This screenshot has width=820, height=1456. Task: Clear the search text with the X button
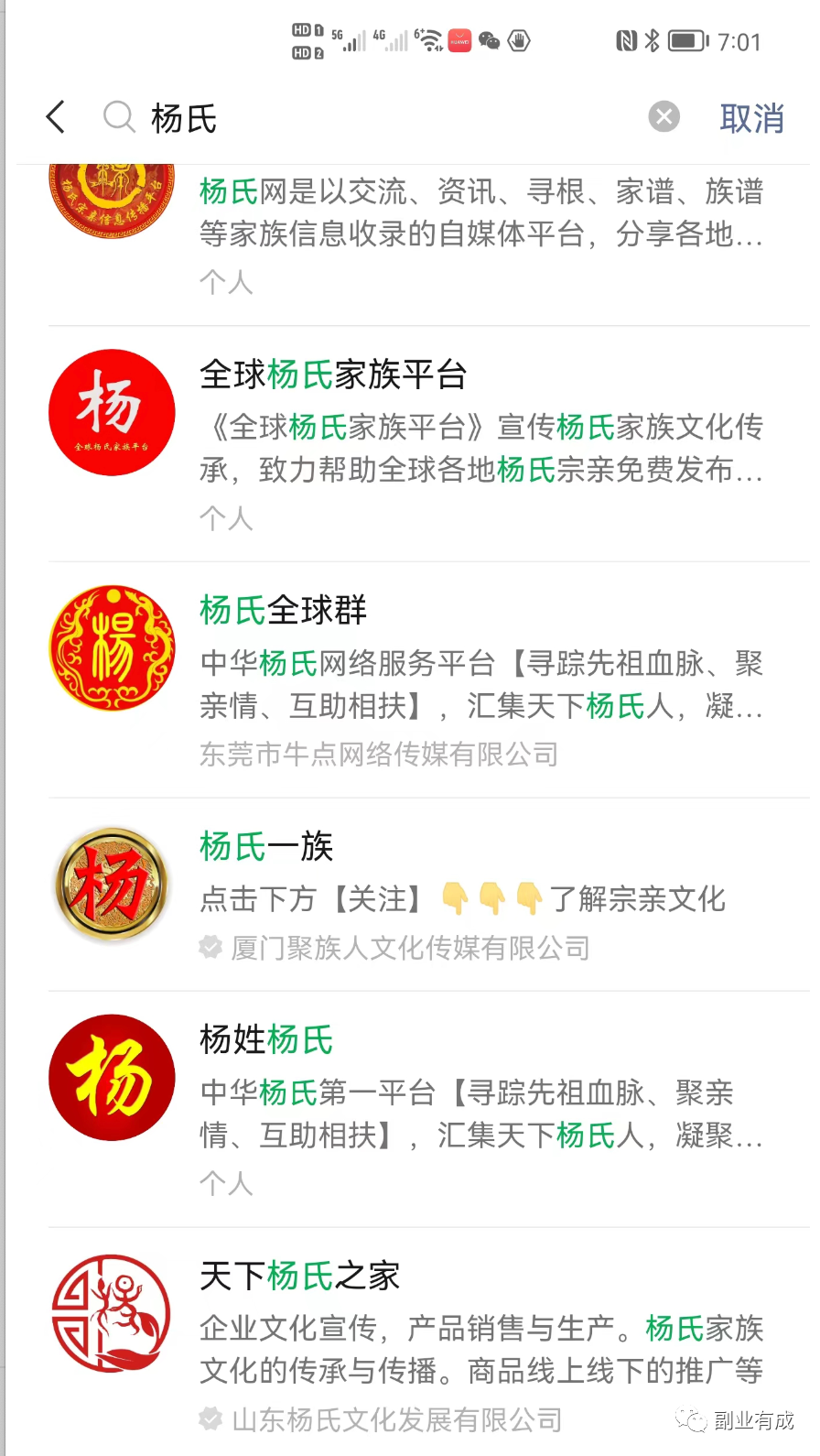[664, 116]
